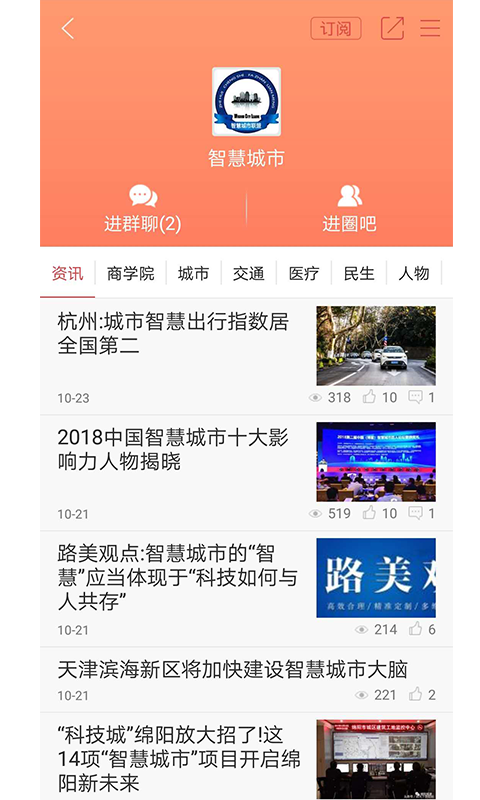Open article 天津滨海新区将加快建设智慧城市大脑
The width and height of the screenshot is (480, 800).
click(246, 680)
